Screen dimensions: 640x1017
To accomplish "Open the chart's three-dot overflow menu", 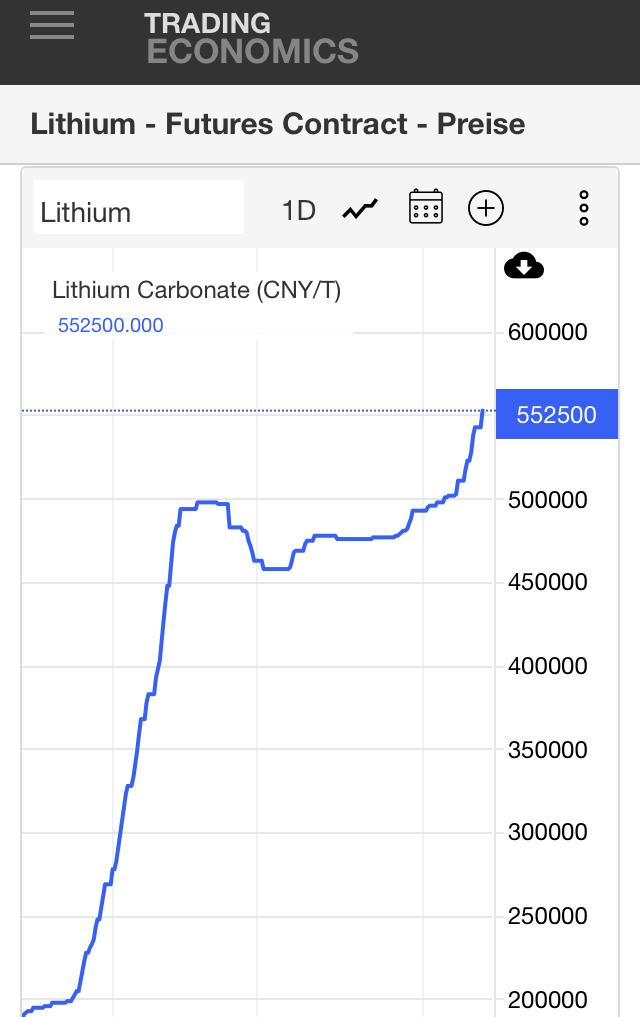I will [584, 208].
